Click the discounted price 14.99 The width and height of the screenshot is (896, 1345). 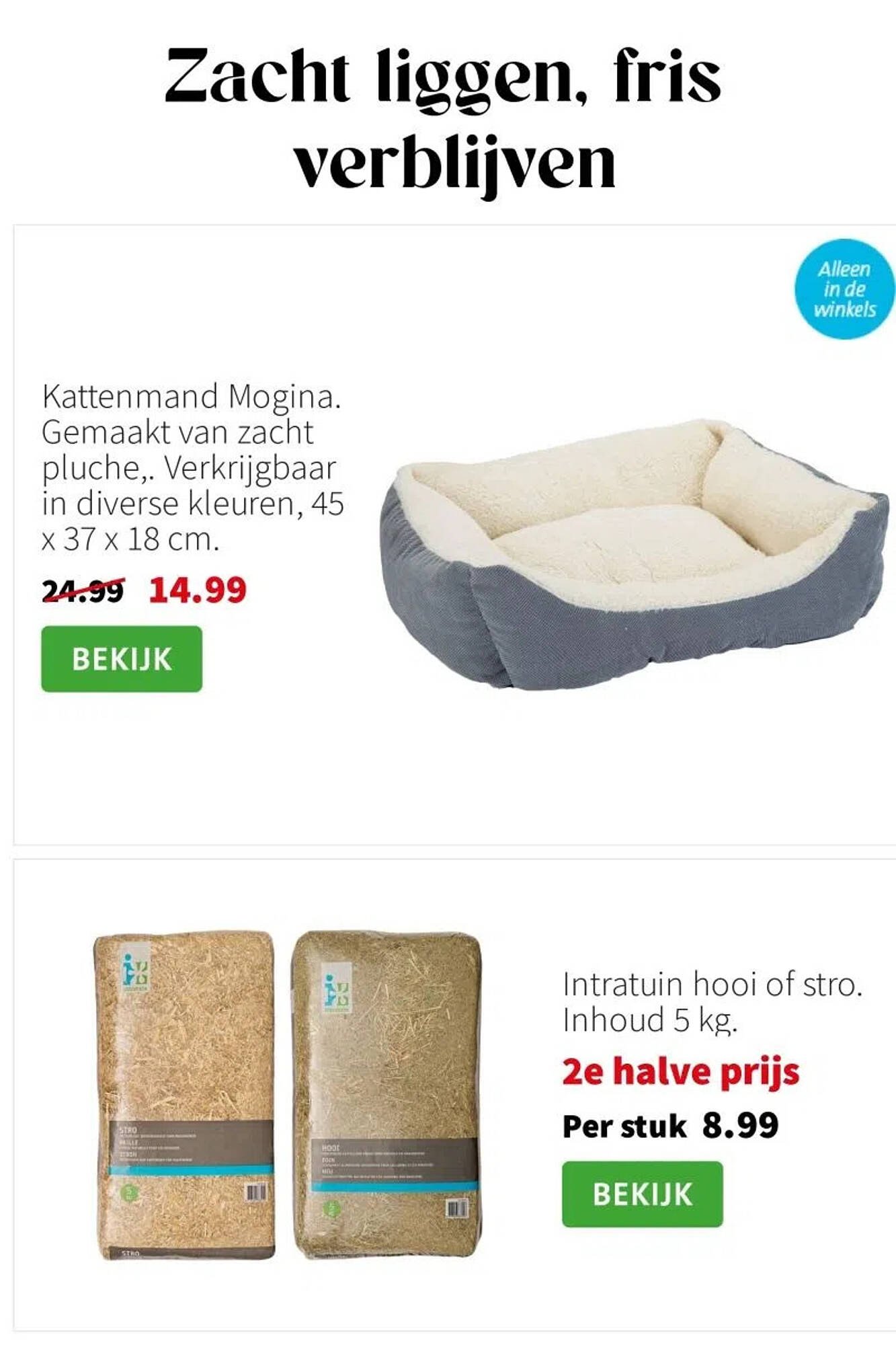click(198, 590)
